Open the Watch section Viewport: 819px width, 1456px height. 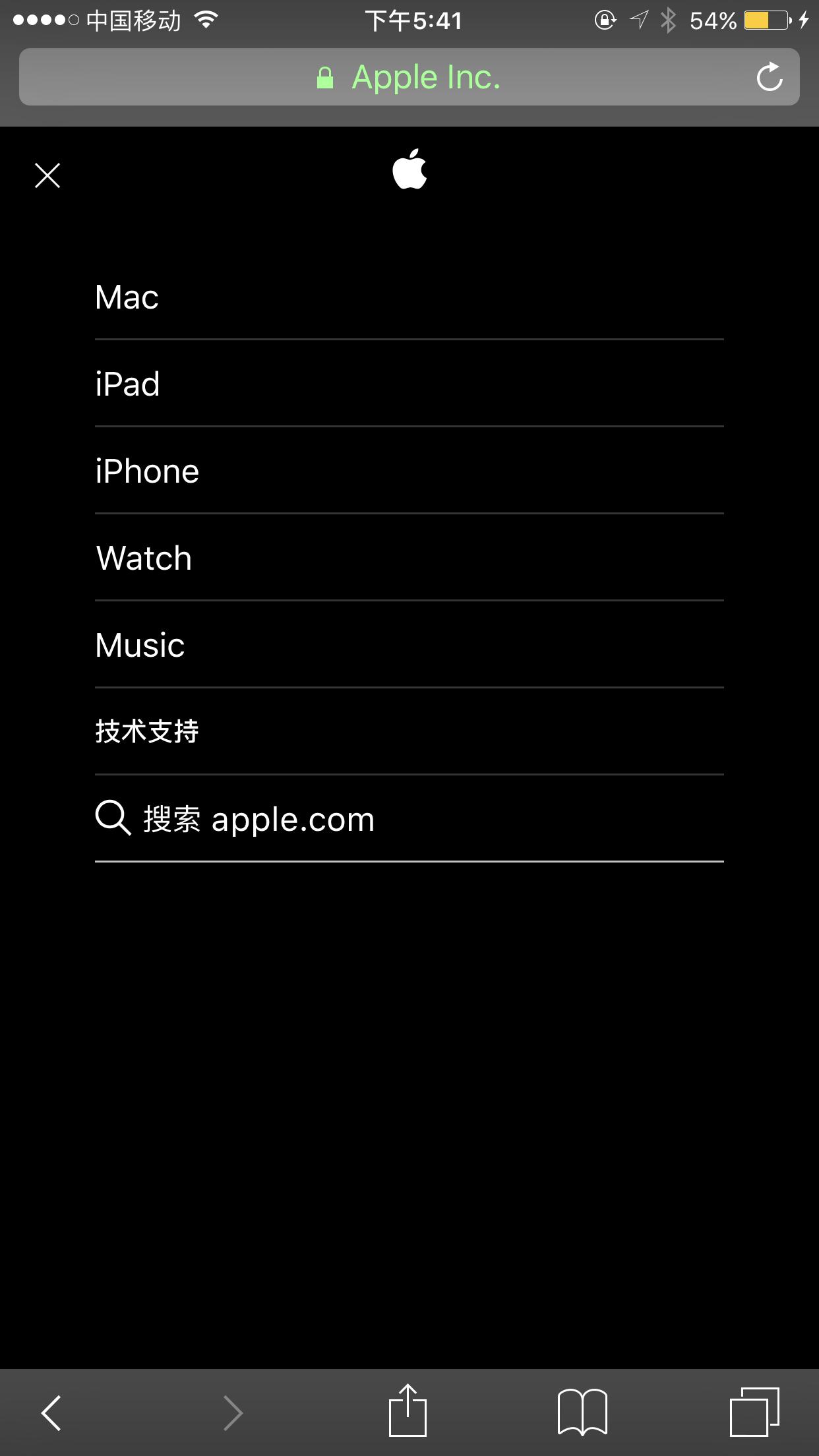(x=144, y=559)
